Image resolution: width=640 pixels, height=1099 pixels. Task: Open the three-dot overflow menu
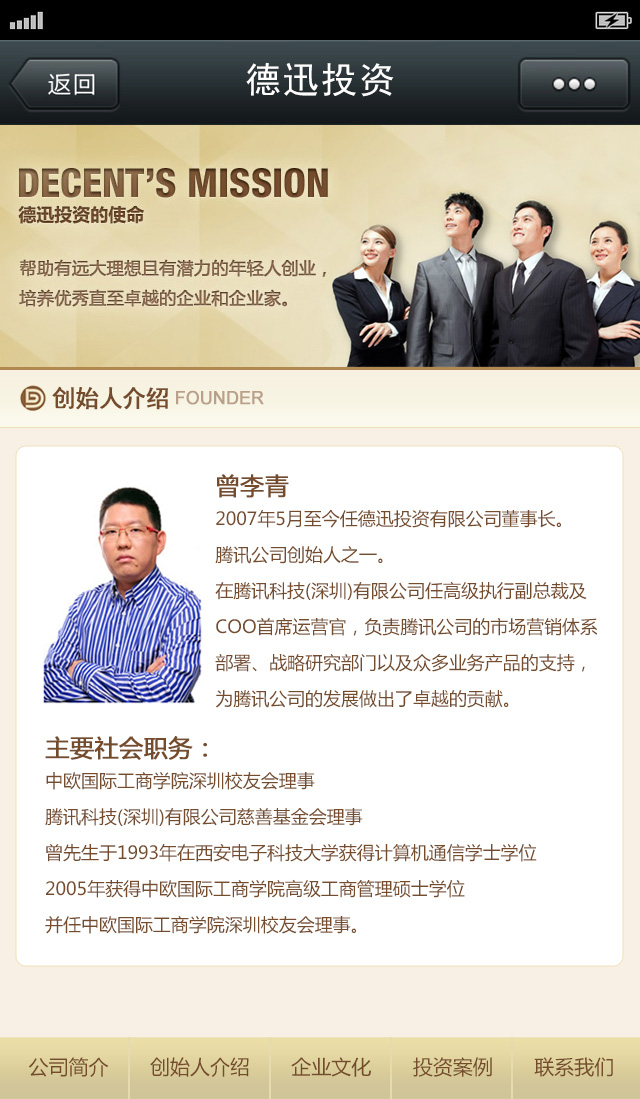[x=574, y=84]
